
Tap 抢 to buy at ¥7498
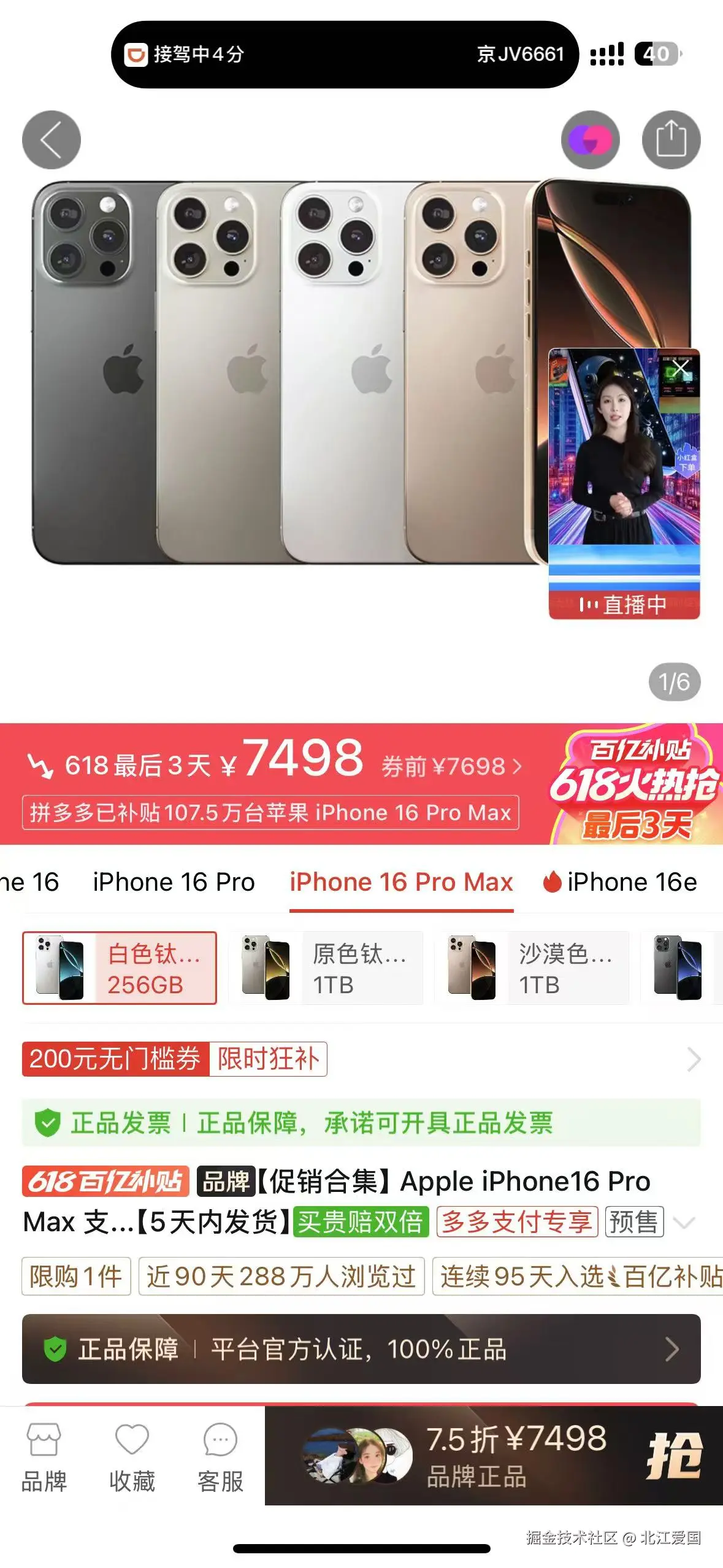[673, 1456]
